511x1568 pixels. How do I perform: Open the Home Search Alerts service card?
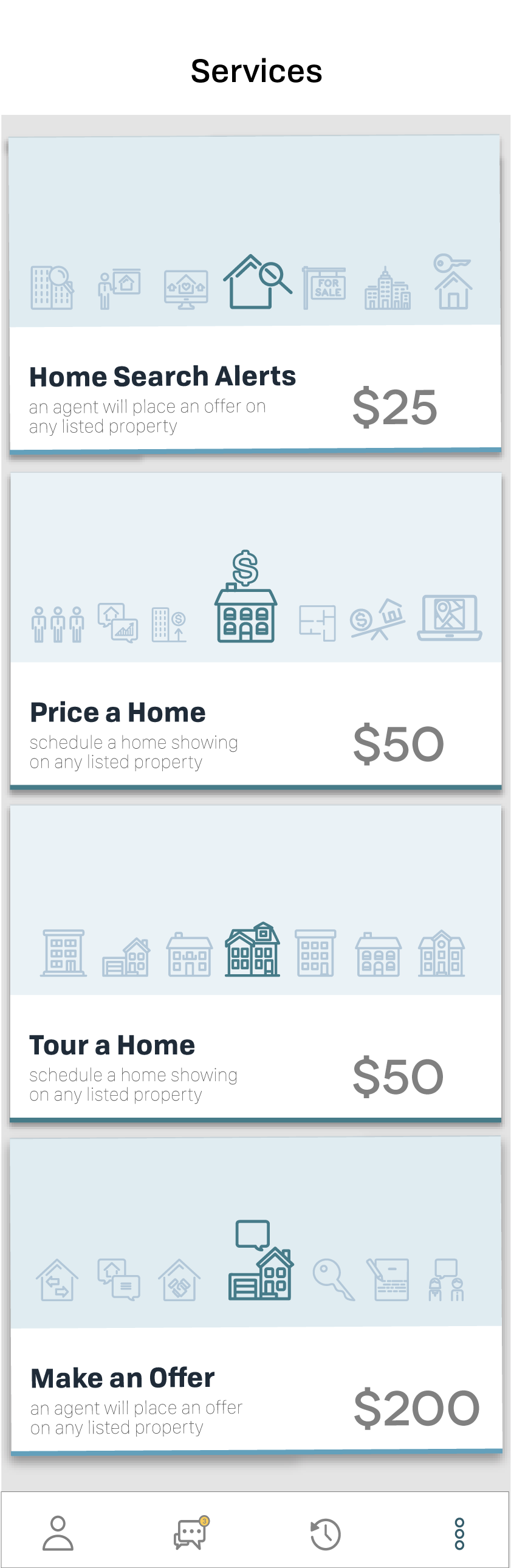pyautogui.click(x=255, y=295)
